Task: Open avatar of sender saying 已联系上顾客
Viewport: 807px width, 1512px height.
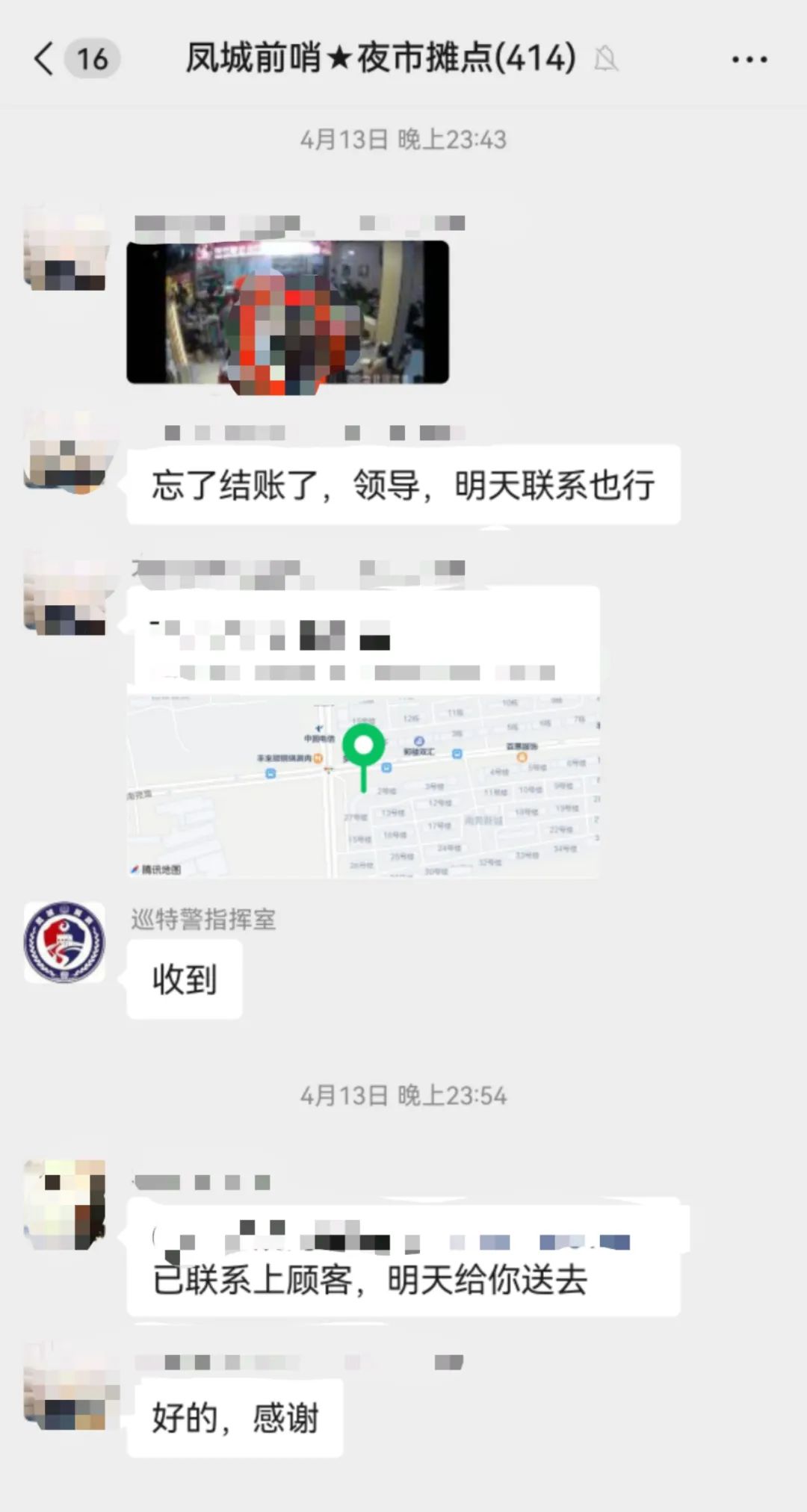Action: click(64, 1204)
